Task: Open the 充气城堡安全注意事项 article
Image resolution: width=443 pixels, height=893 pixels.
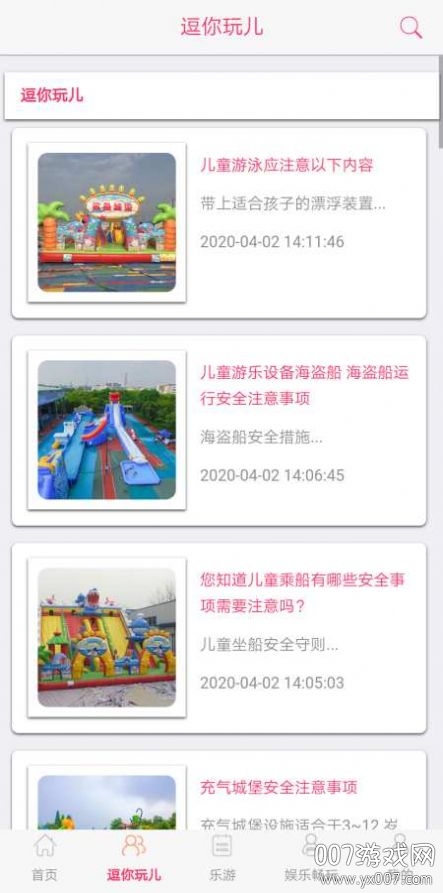Action: click(219, 790)
